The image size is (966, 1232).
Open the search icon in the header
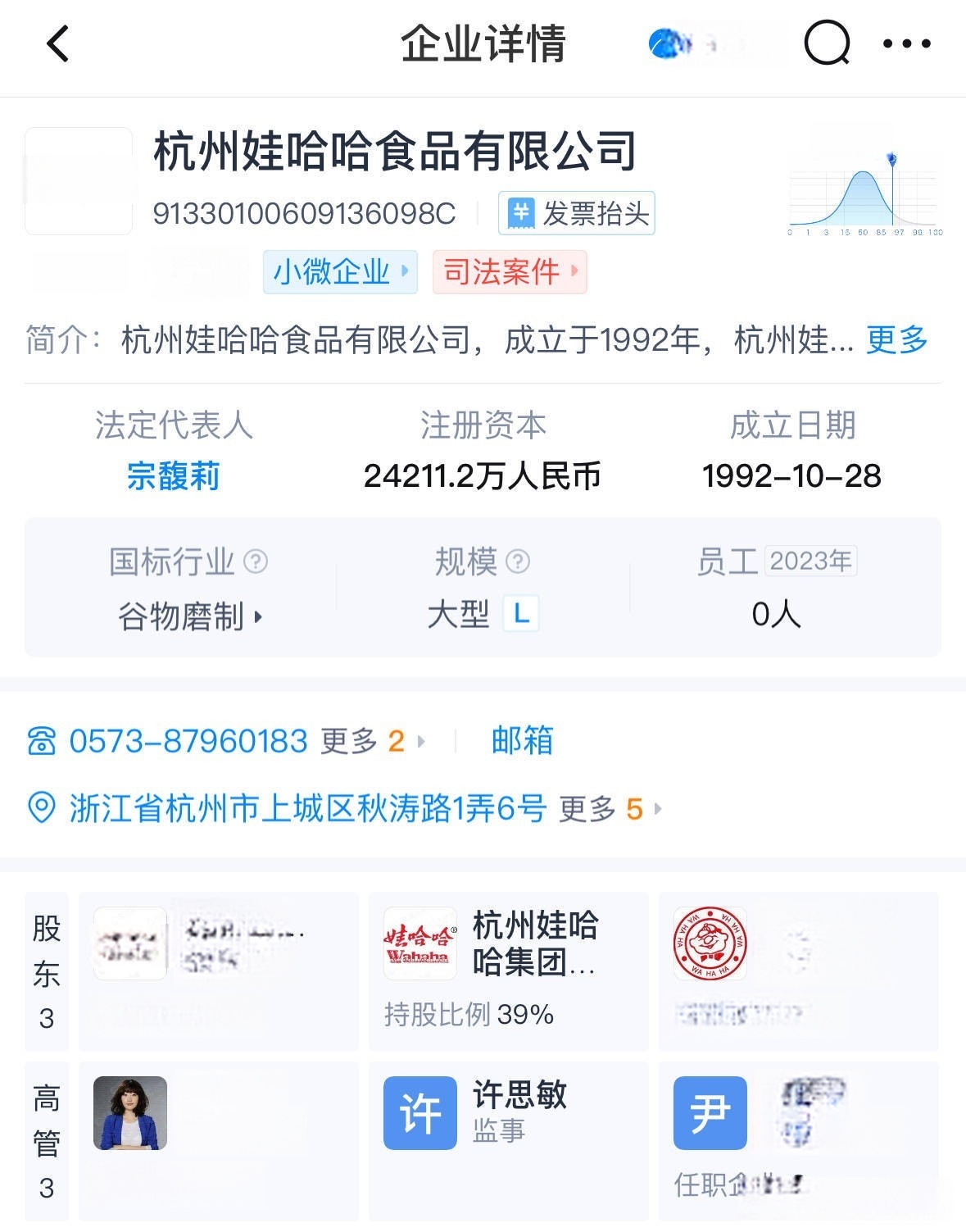[x=827, y=43]
